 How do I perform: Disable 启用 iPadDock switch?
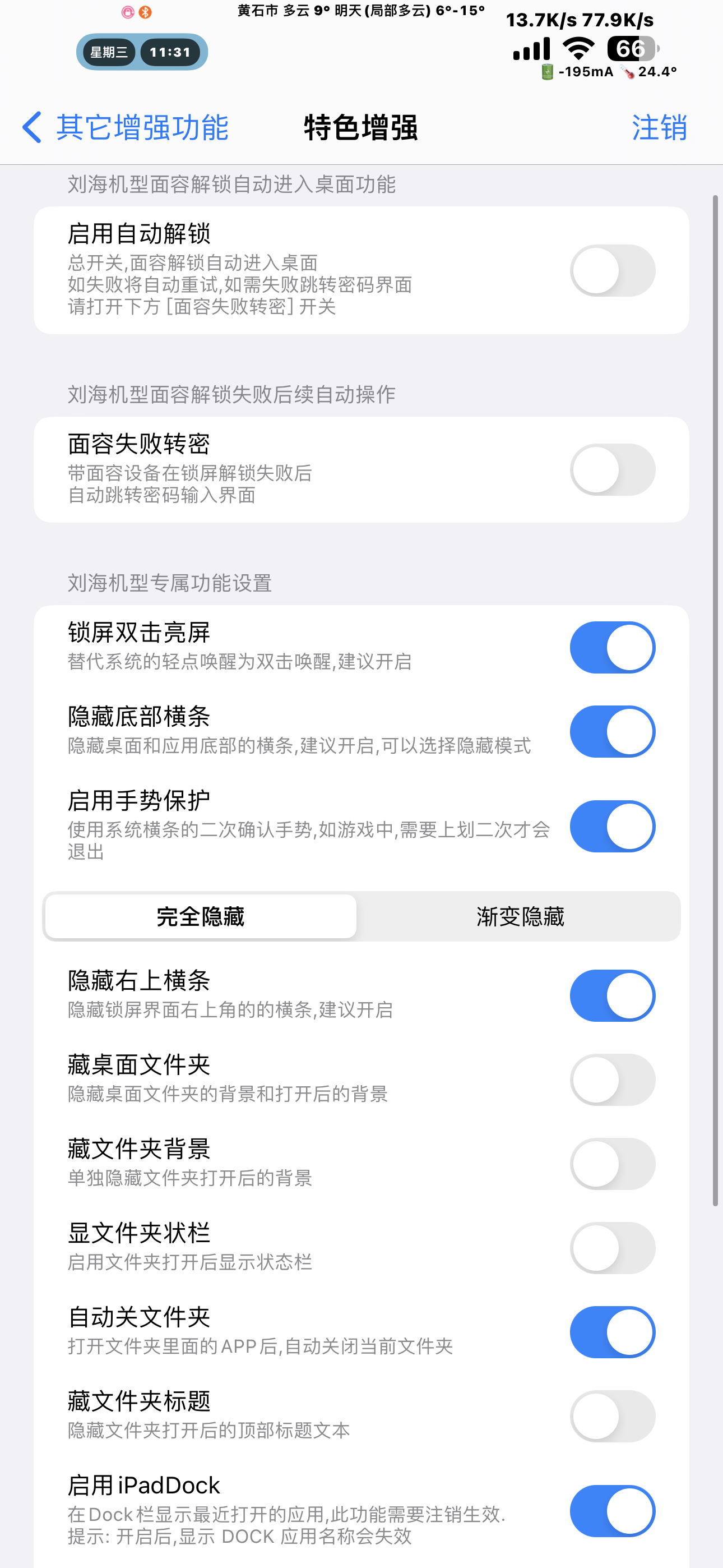612,1511
